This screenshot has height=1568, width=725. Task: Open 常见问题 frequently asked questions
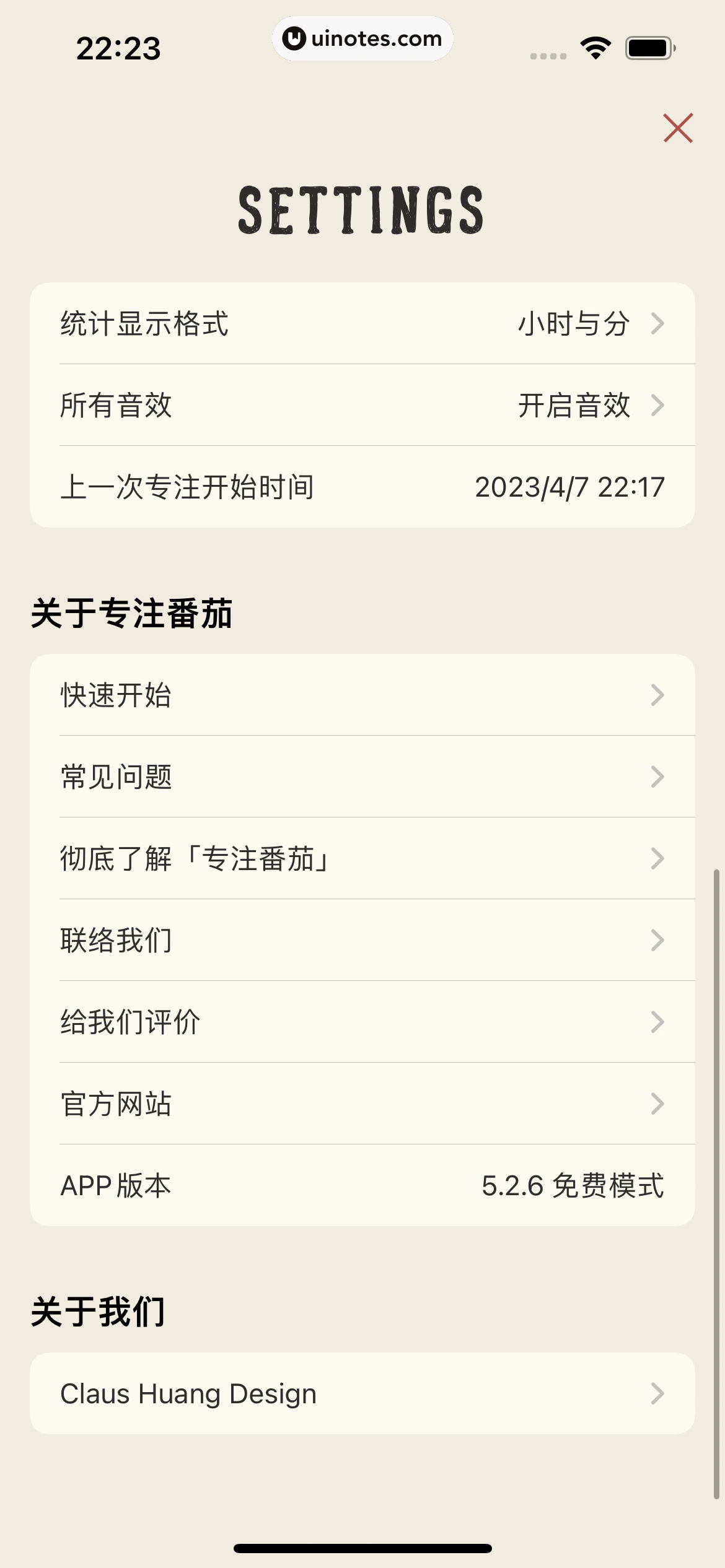[362, 777]
